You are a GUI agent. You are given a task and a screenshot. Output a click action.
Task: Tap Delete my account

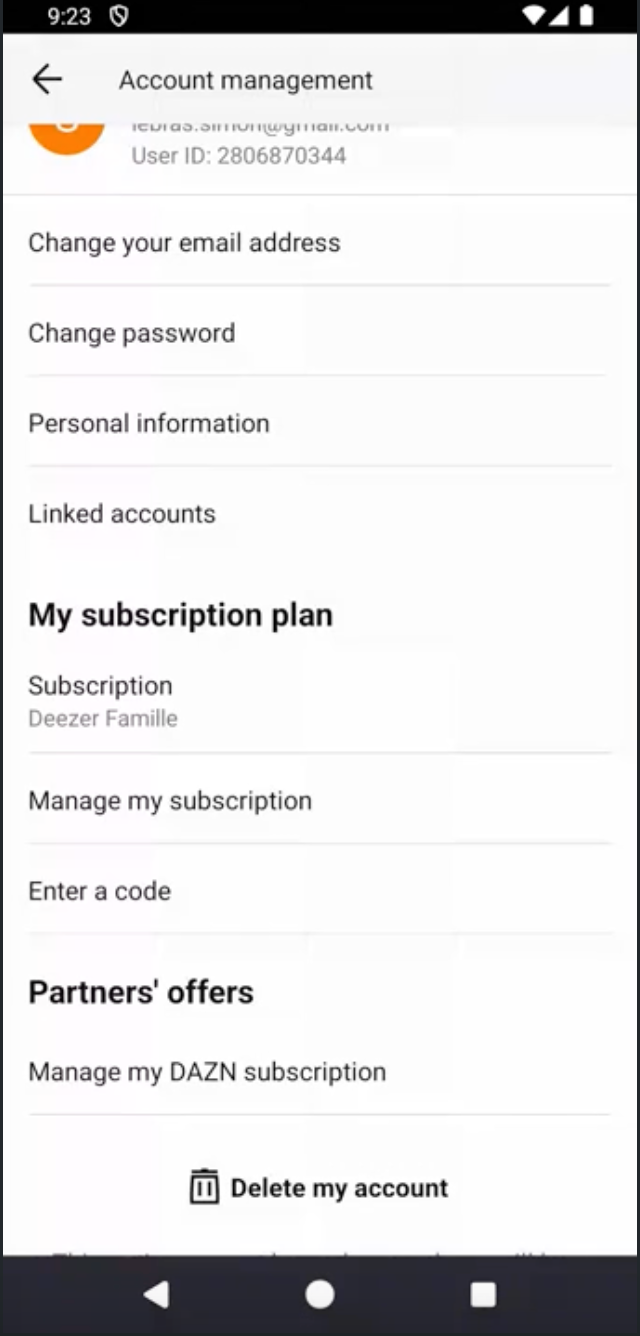point(319,1187)
